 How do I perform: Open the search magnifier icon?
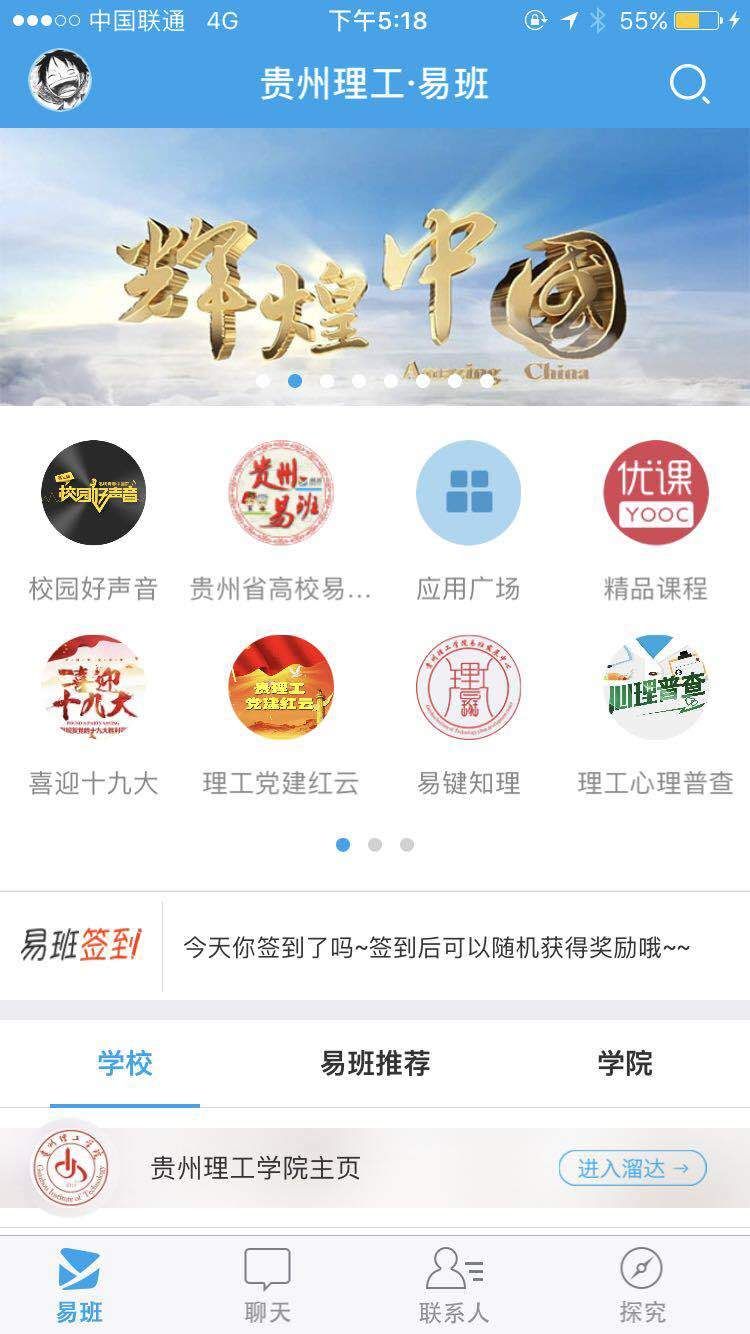tap(689, 84)
